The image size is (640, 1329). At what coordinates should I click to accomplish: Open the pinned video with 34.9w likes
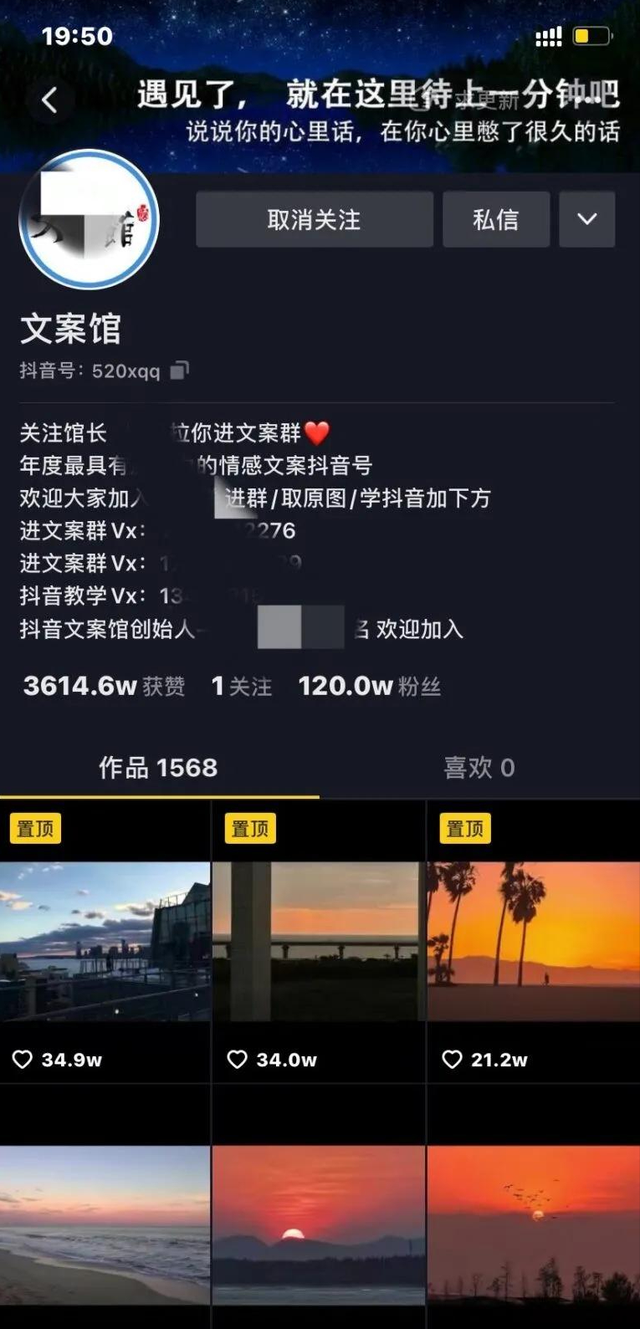105,940
